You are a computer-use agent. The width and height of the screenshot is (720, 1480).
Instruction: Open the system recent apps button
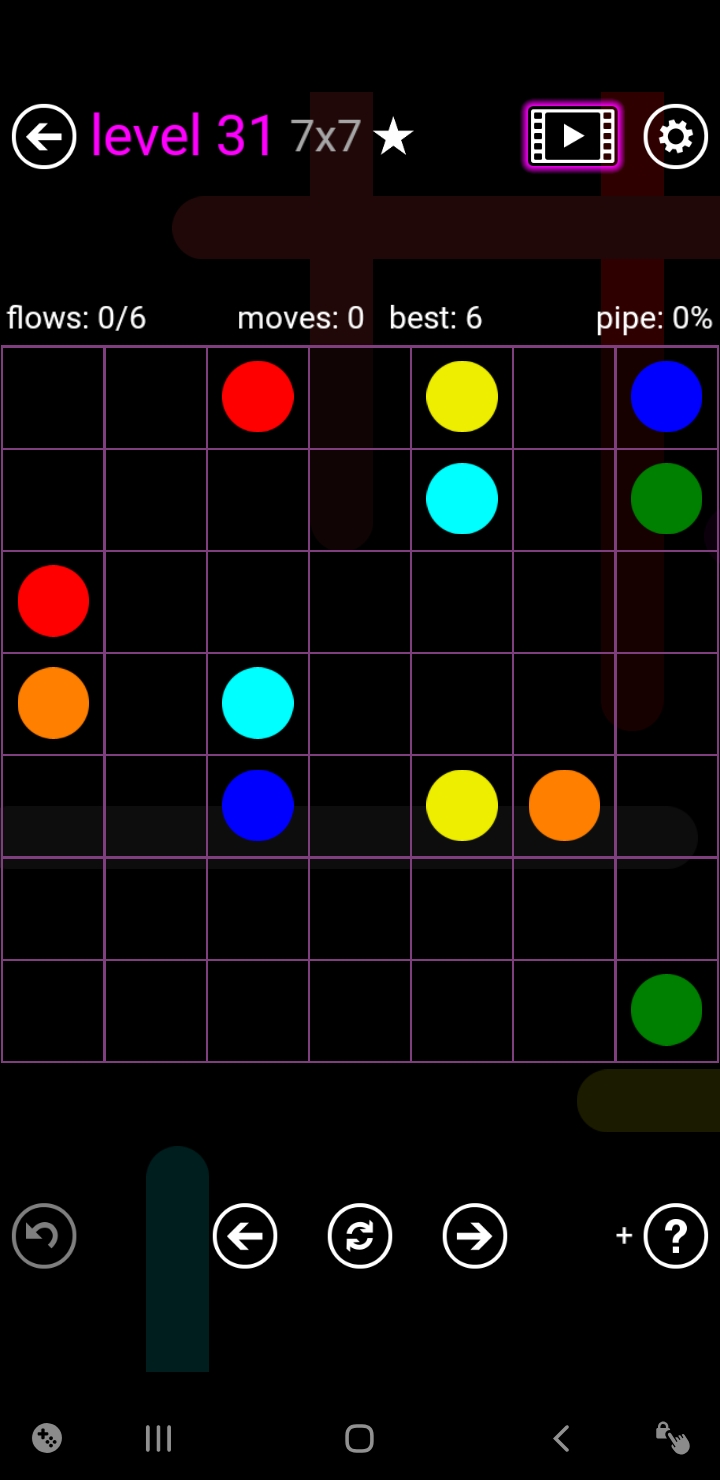(x=158, y=1438)
